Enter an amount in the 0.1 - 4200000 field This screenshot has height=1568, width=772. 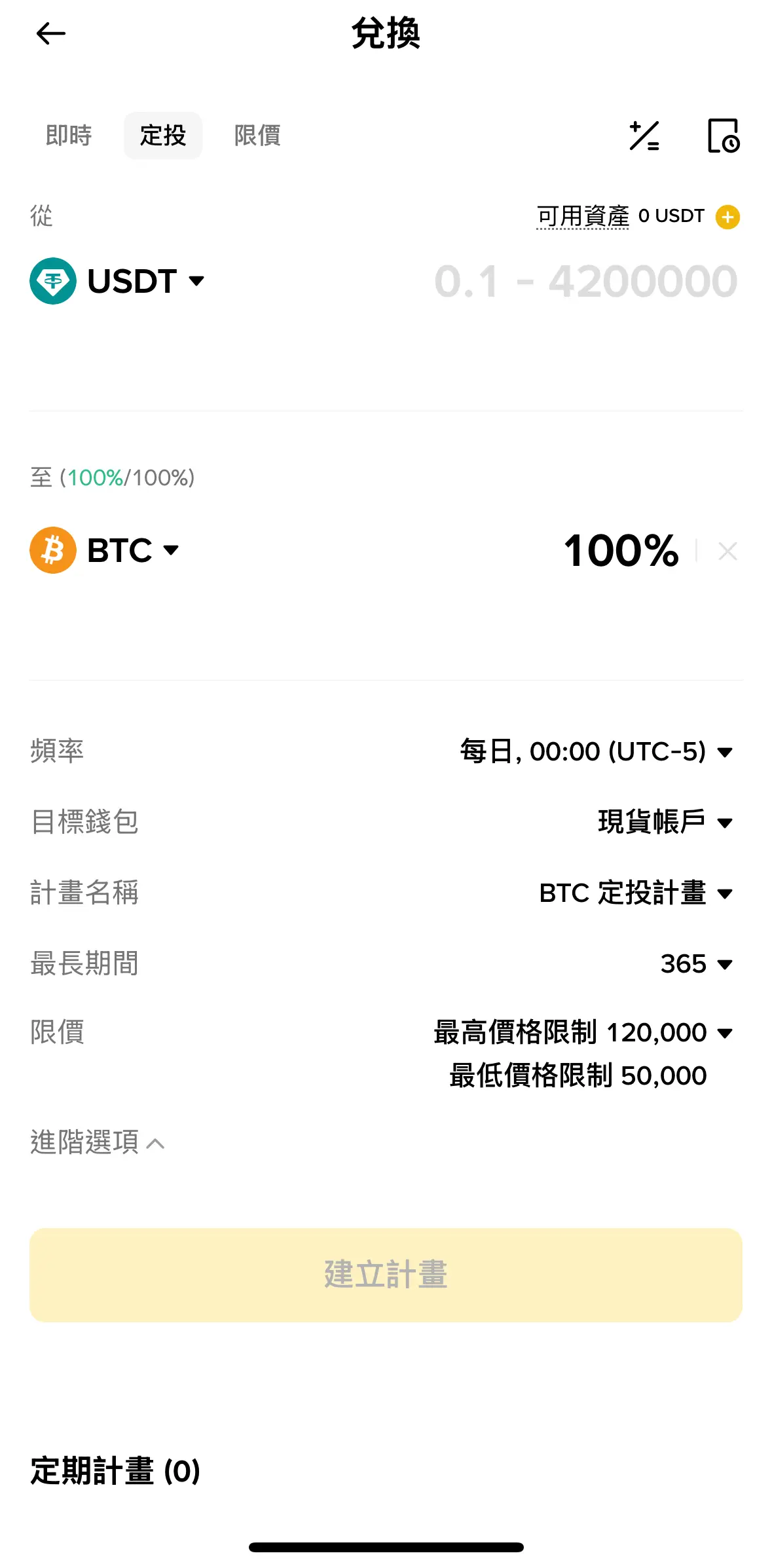[585, 282]
